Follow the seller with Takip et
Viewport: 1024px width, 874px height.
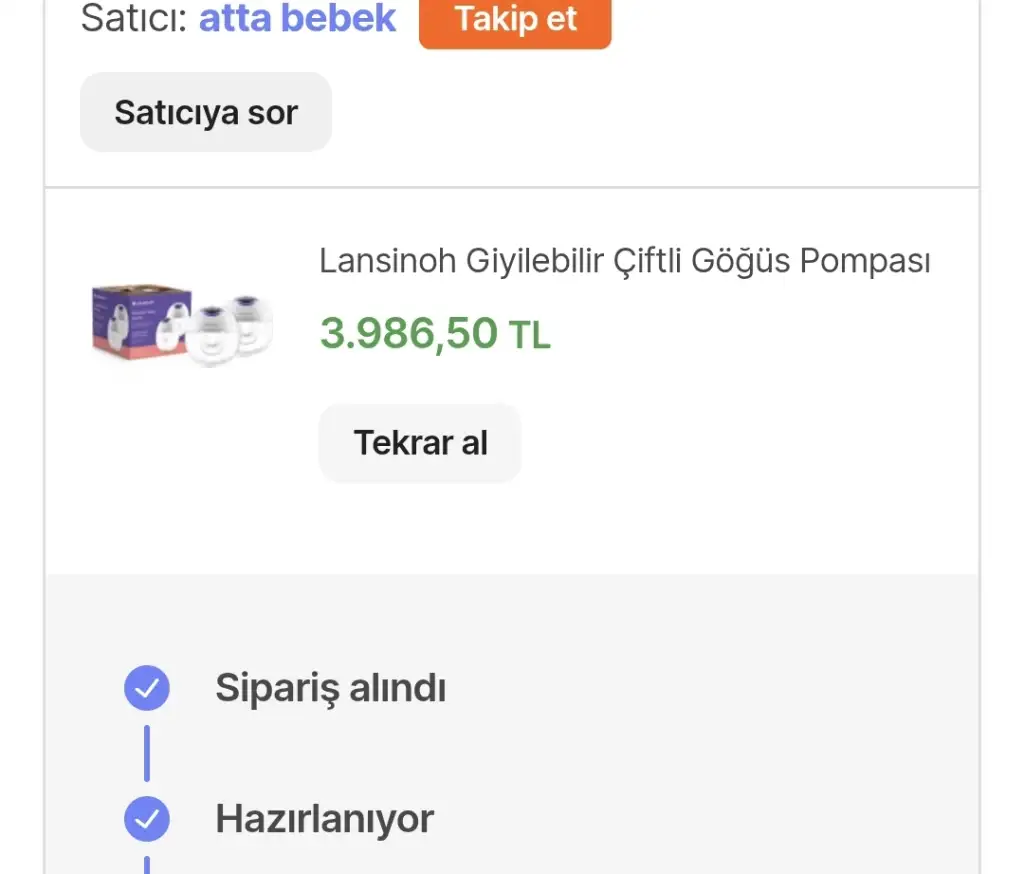[x=515, y=20]
